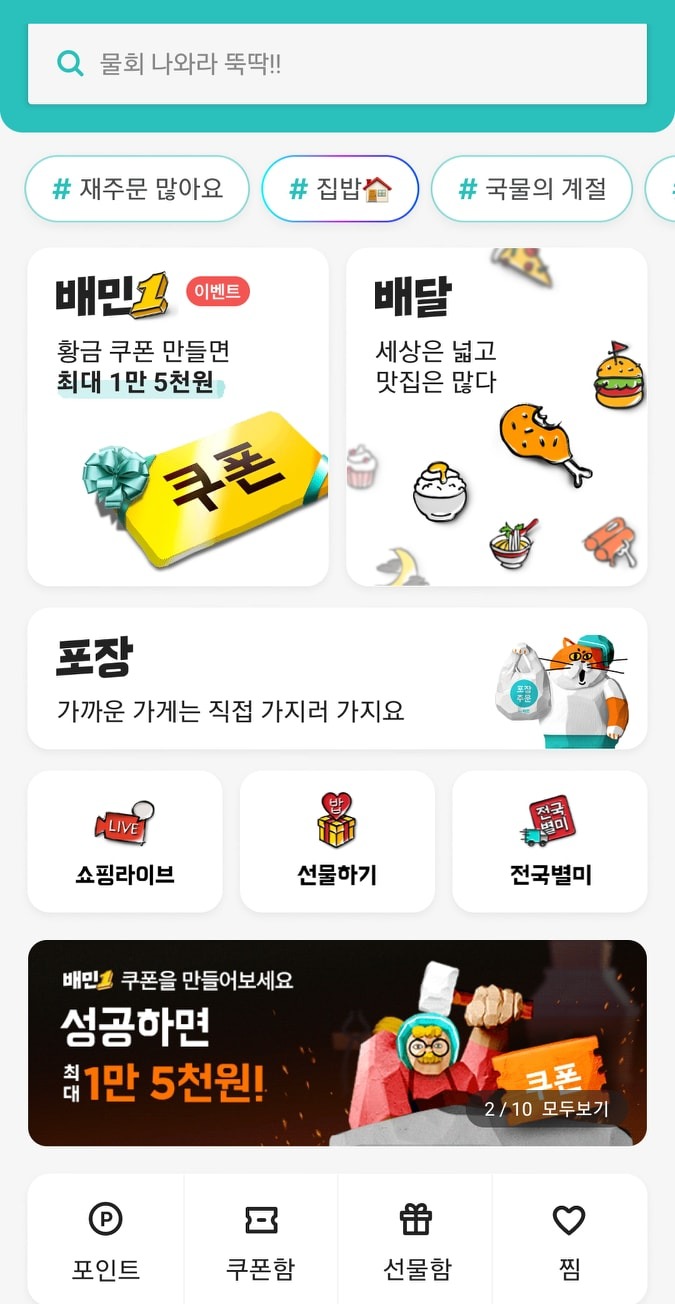Open 찜 favorites
The image size is (675, 1304).
pyautogui.click(x=569, y=1242)
